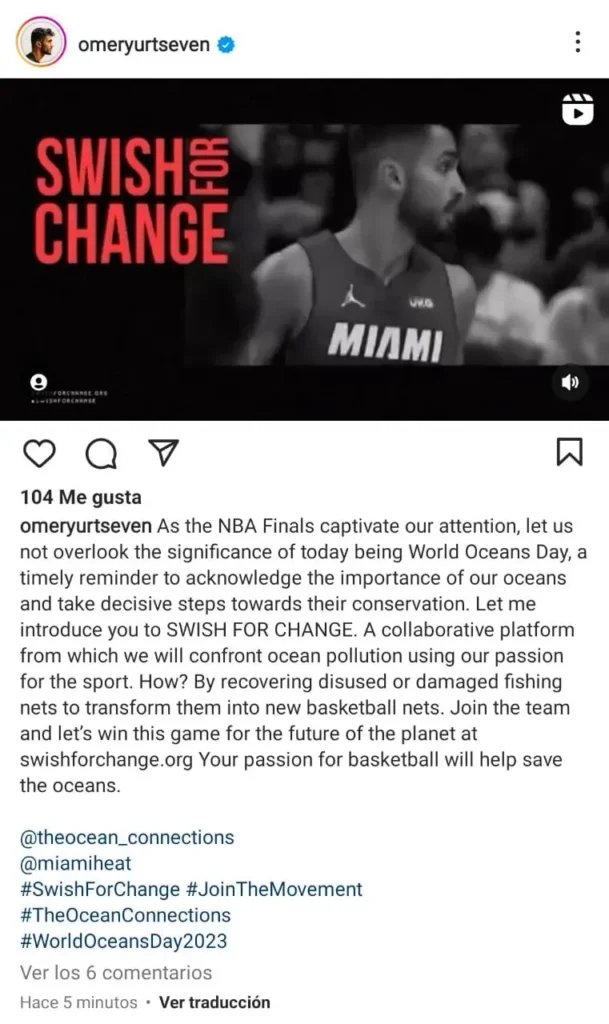Screen dimensions: 609x1024
Task: Open the post's three-dot options menu
Action: (578, 43)
